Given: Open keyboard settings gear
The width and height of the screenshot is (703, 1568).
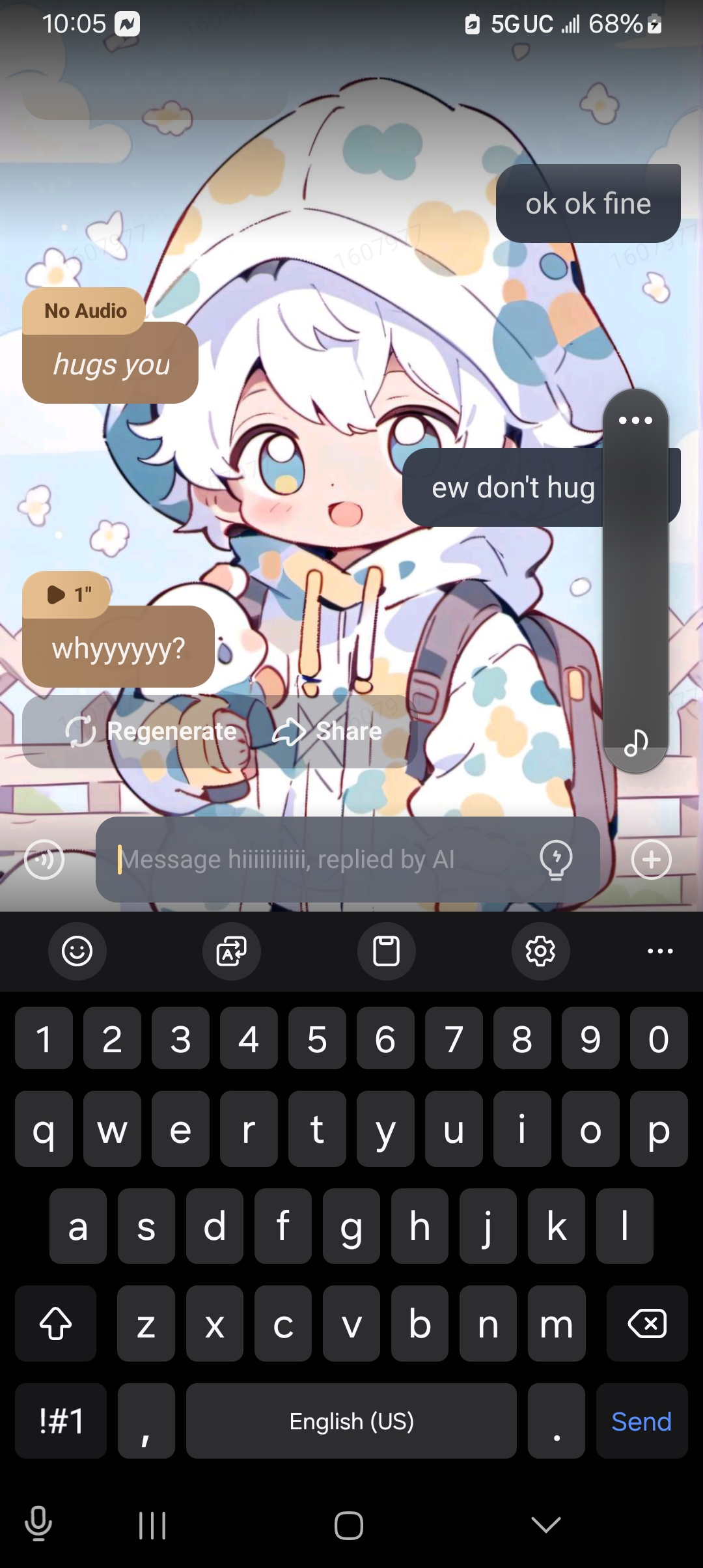Looking at the screenshot, I should click(540, 951).
